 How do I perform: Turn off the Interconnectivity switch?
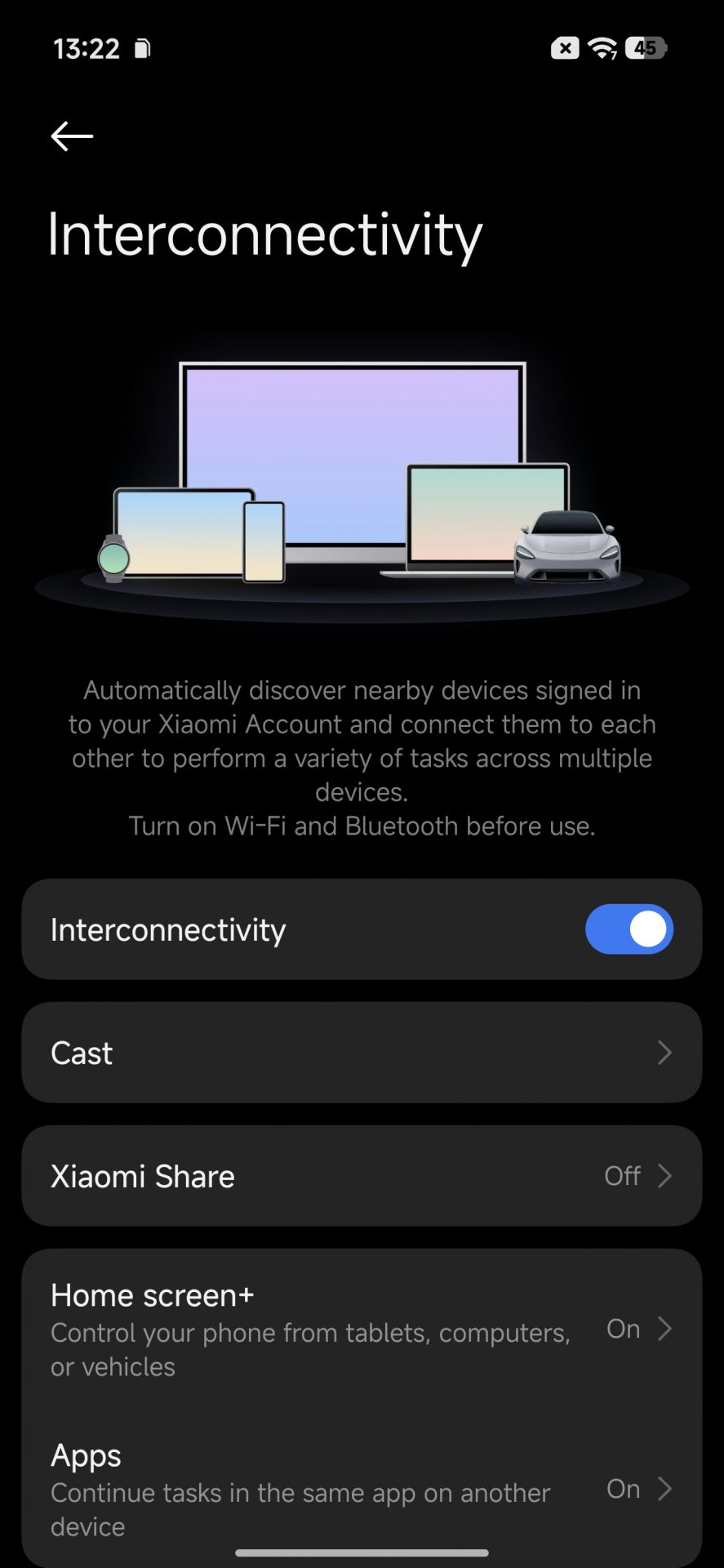[629, 929]
